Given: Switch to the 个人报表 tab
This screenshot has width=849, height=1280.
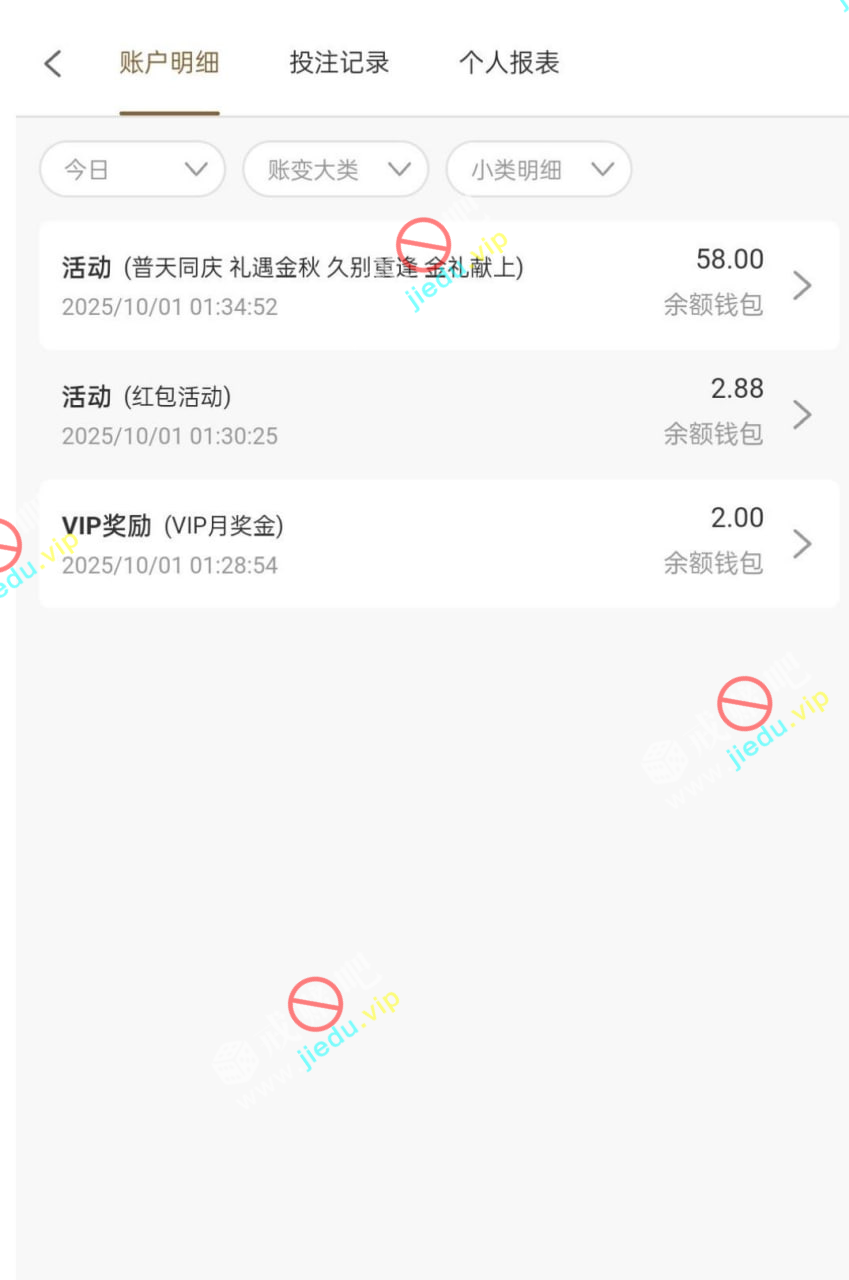Looking at the screenshot, I should [509, 64].
